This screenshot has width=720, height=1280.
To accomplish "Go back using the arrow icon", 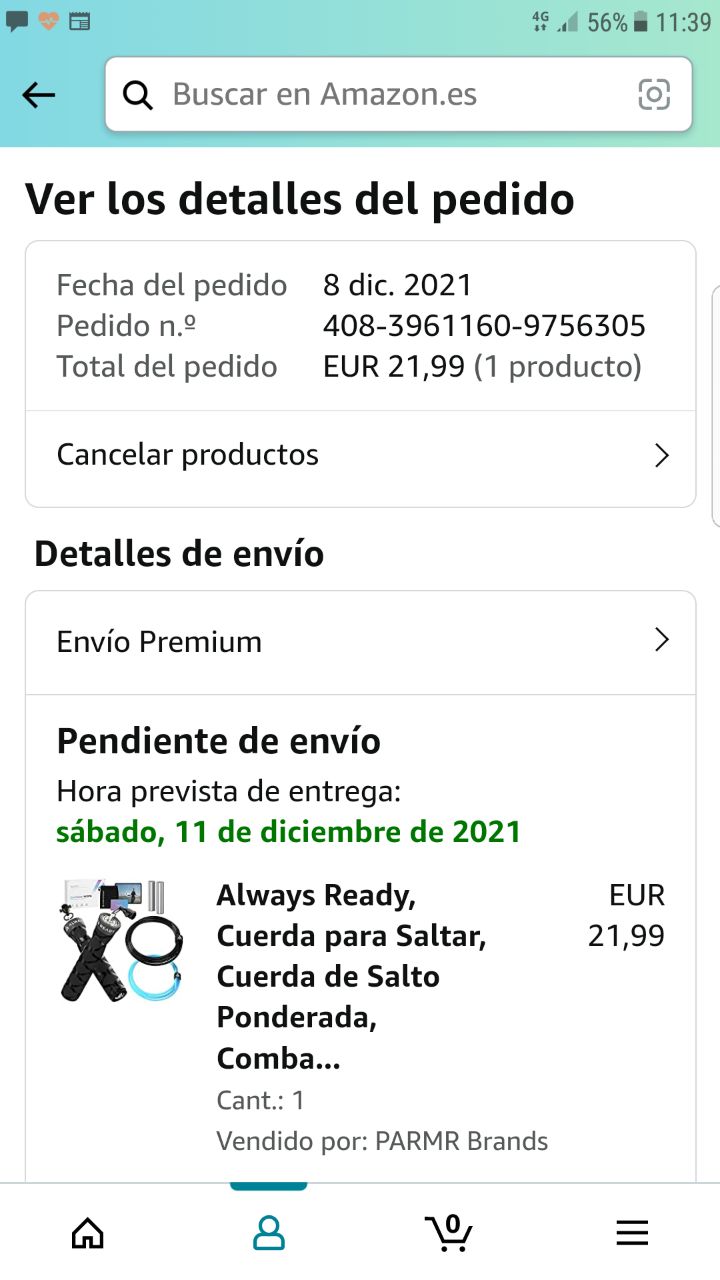I will coord(39,95).
